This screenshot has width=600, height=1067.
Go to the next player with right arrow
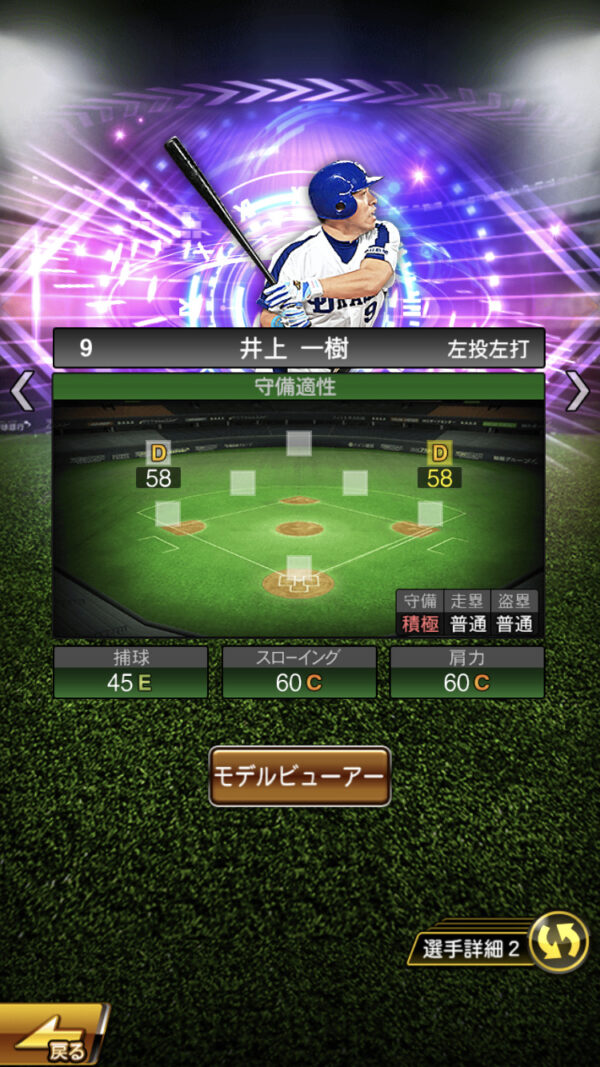pos(578,391)
